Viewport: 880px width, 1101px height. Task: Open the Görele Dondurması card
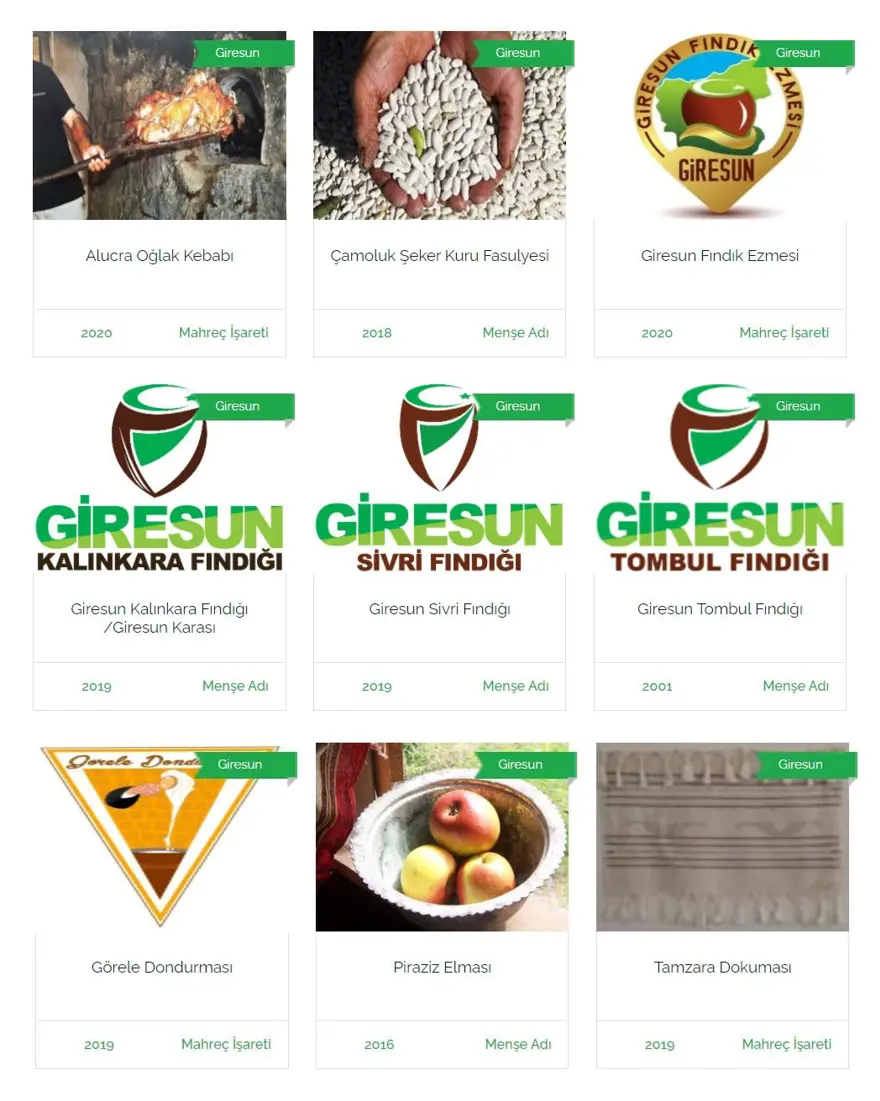pyautogui.click(x=162, y=968)
